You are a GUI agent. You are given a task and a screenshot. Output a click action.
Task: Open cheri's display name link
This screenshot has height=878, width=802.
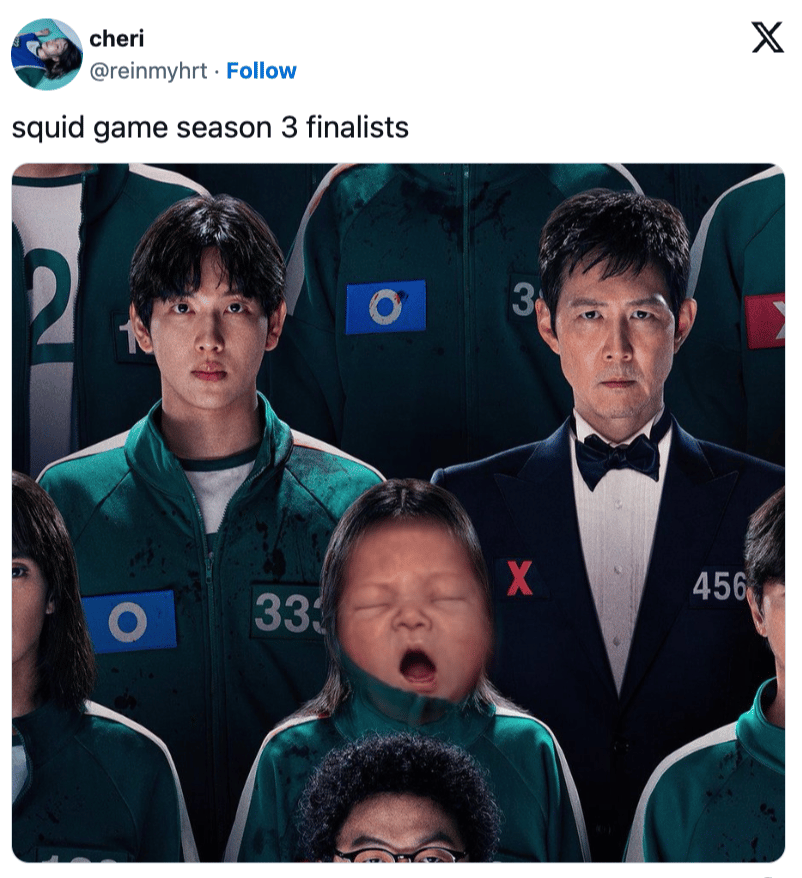[117, 39]
